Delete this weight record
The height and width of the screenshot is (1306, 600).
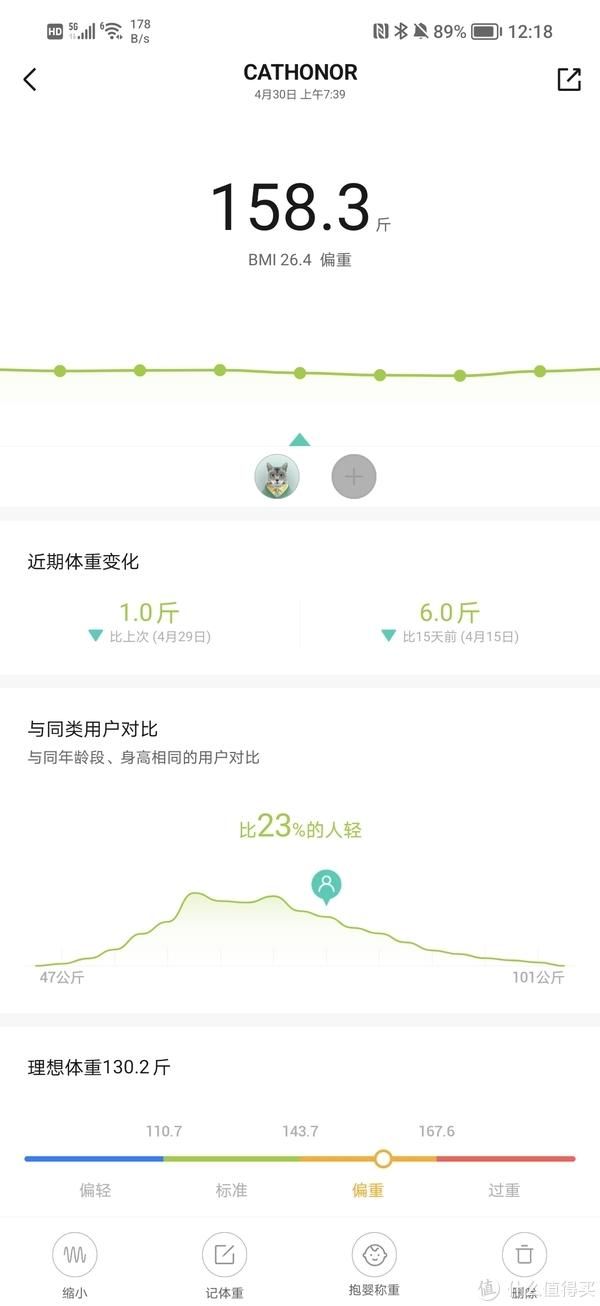tap(524, 1264)
